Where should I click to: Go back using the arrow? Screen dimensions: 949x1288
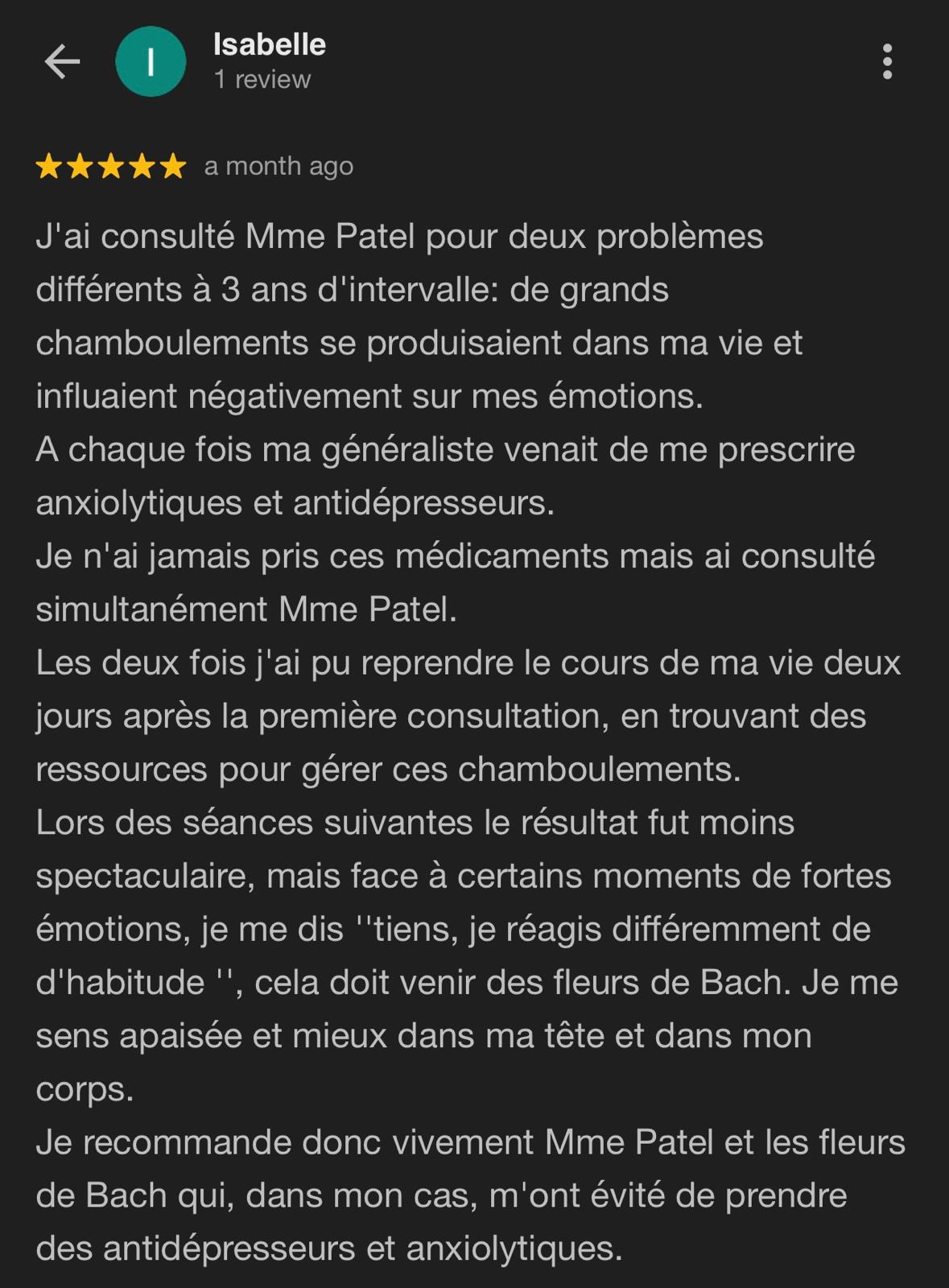pos(62,62)
